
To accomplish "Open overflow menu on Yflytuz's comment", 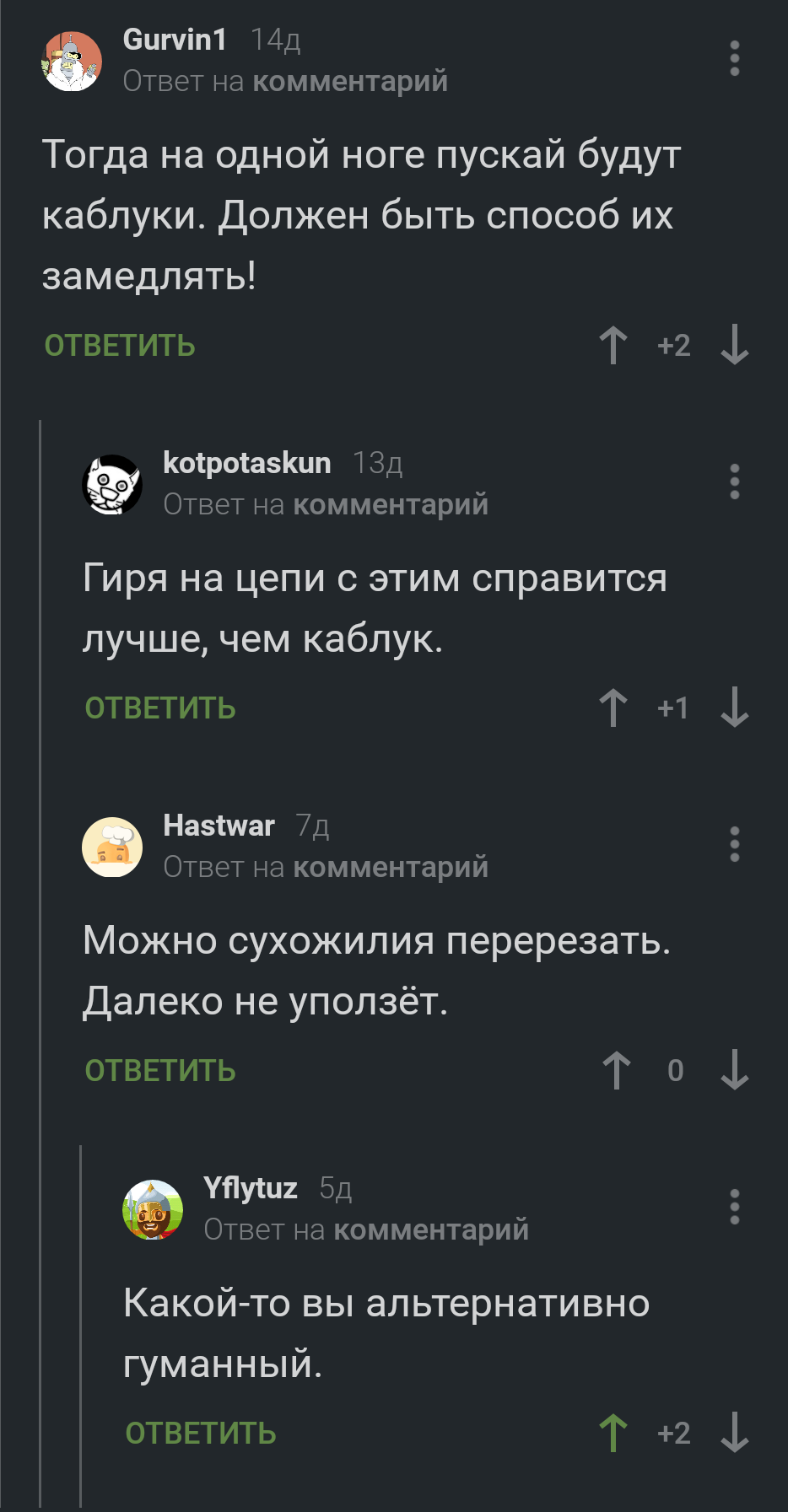I will [734, 1207].
